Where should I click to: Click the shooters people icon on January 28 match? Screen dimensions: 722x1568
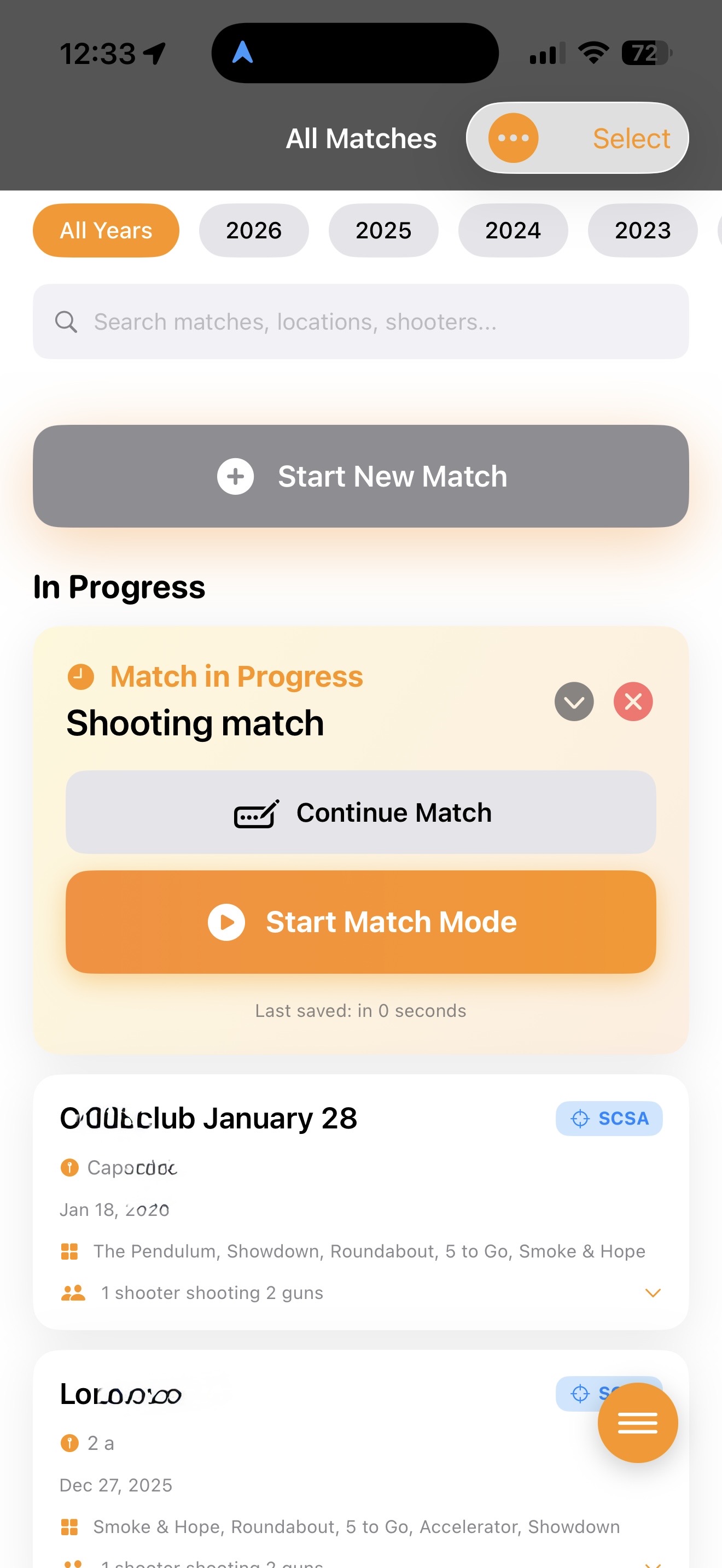pos(72,1292)
